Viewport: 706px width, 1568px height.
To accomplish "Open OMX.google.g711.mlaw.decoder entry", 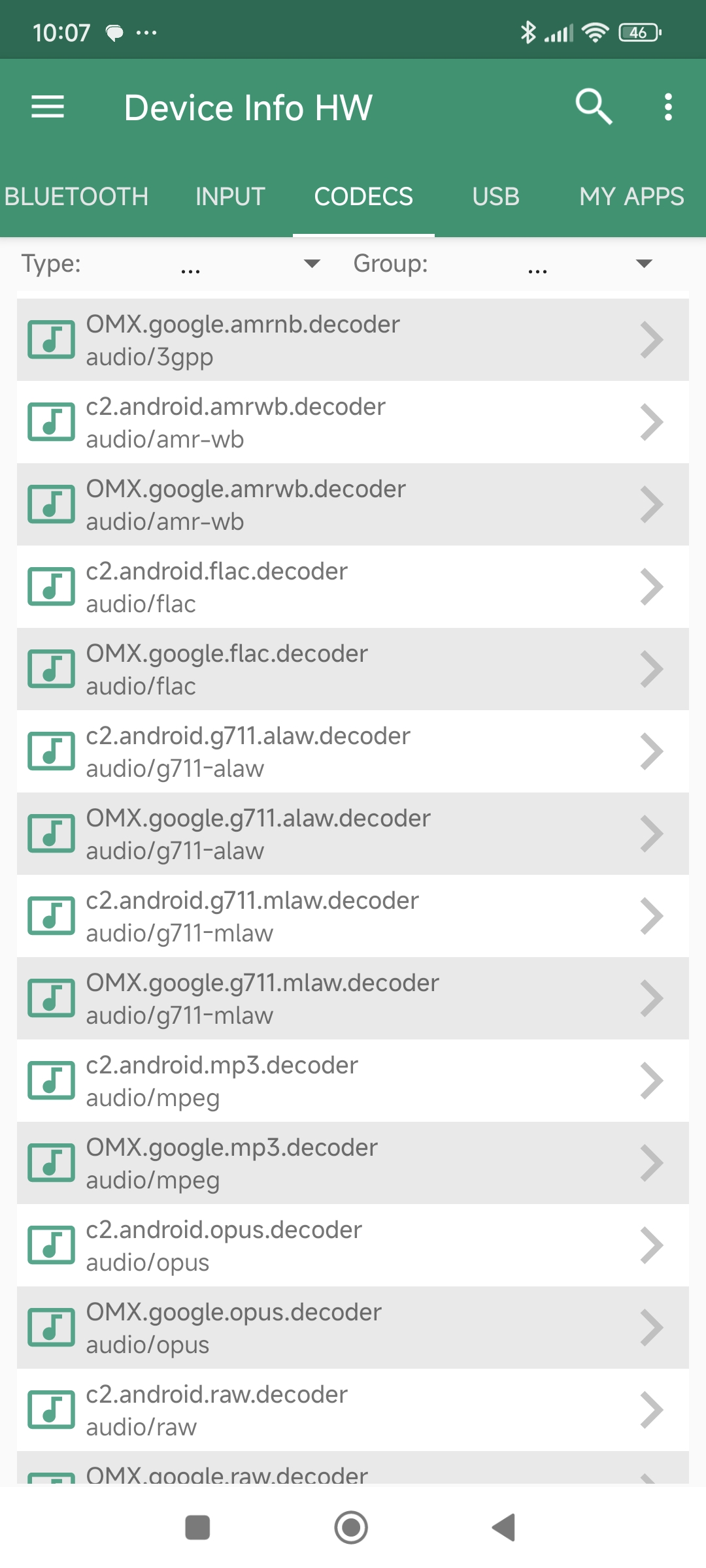I will coord(353,998).
